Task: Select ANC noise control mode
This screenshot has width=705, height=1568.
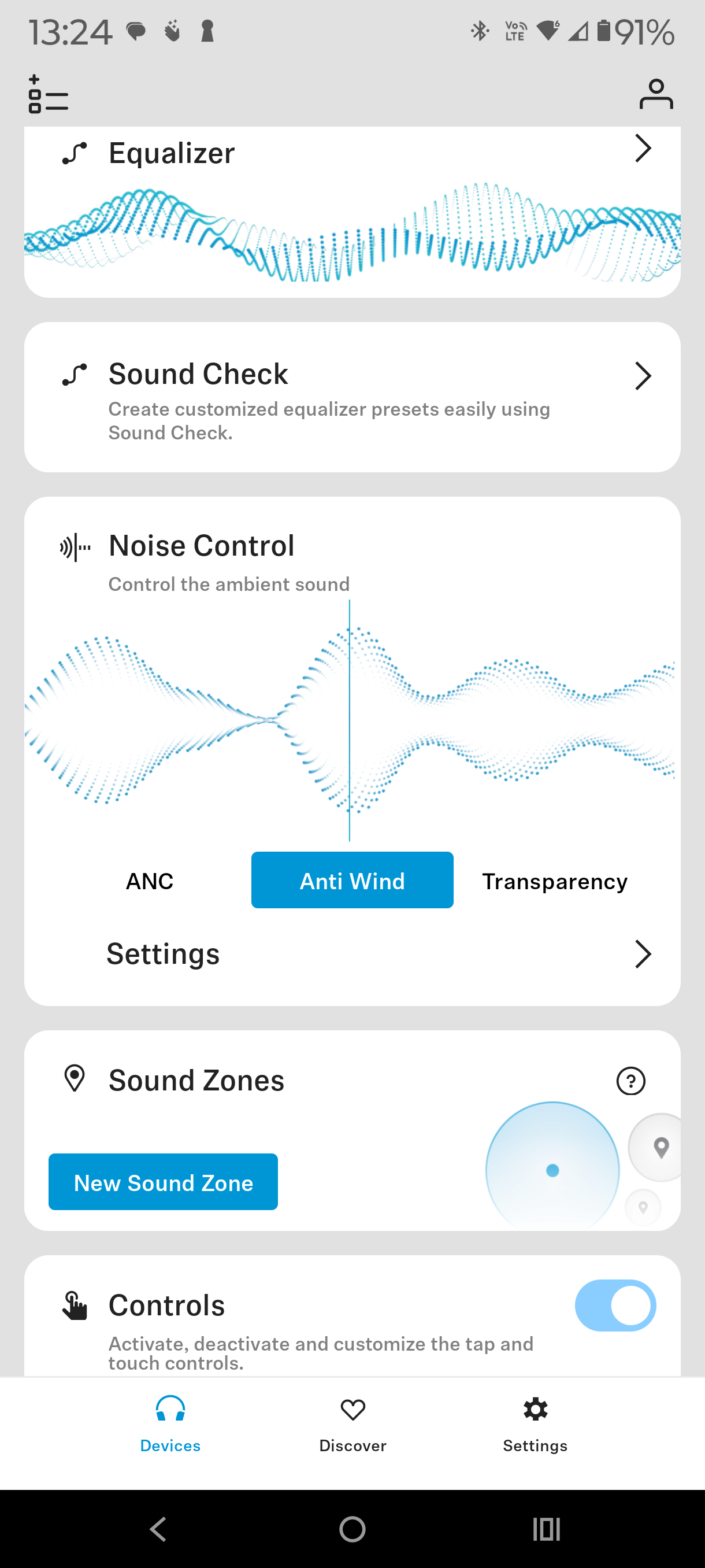Action: coord(150,881)
